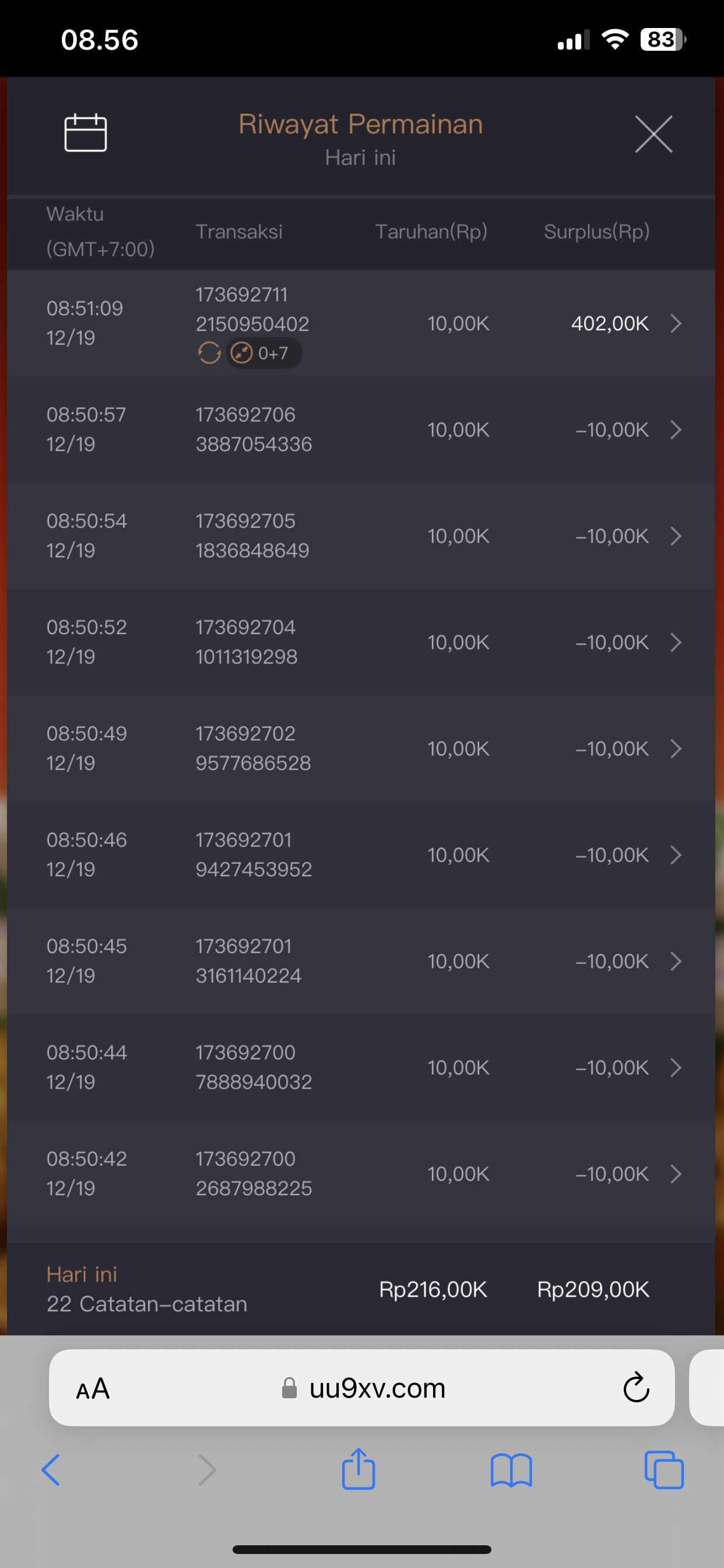This screenshot has height=1568, width=724.
Task: Open the 08:50:54 game record
Action: pyautogui.click(x=674, y=536)
